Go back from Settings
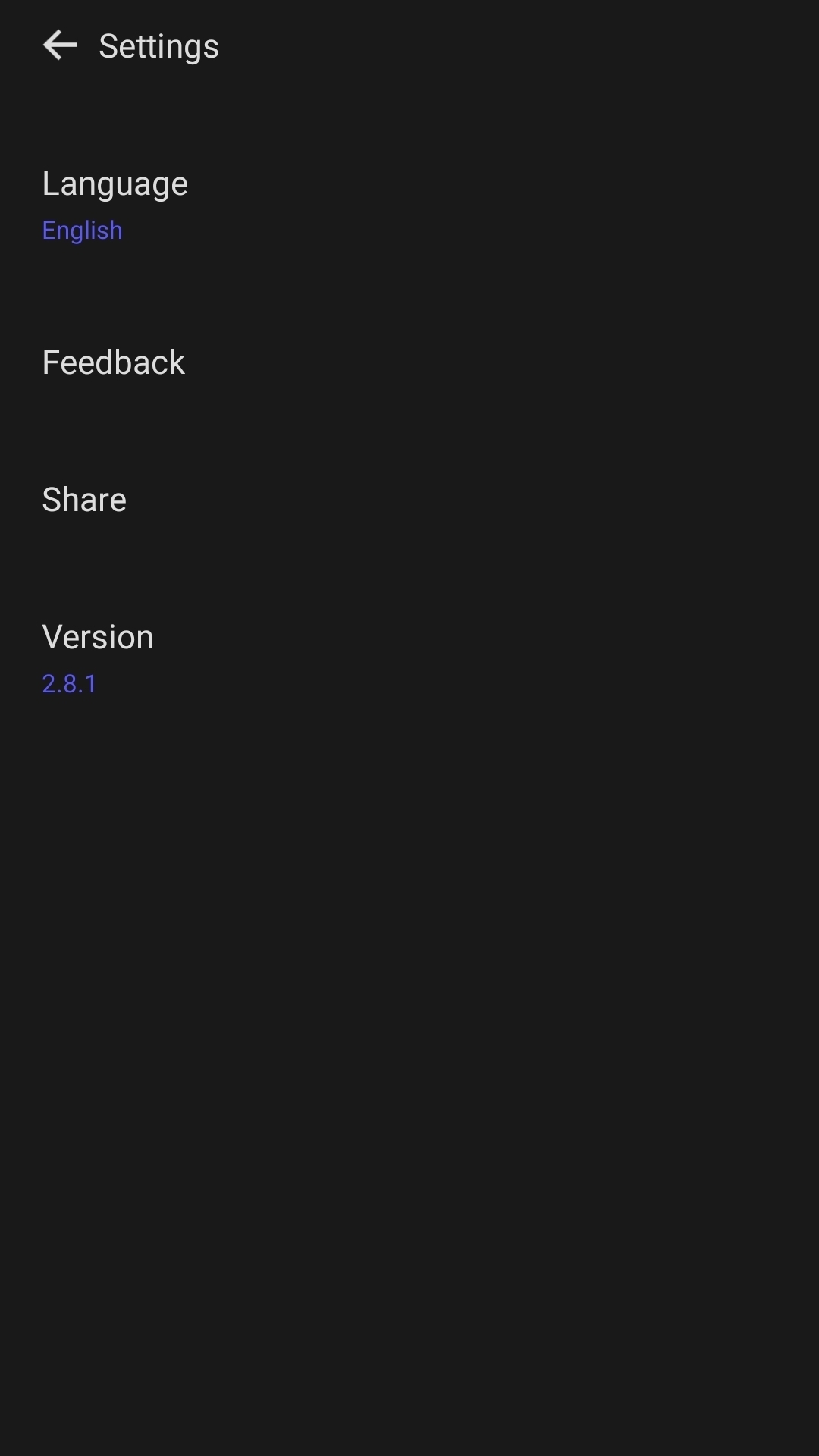The height and width of the screenshot is (1456, 819). 61,45
